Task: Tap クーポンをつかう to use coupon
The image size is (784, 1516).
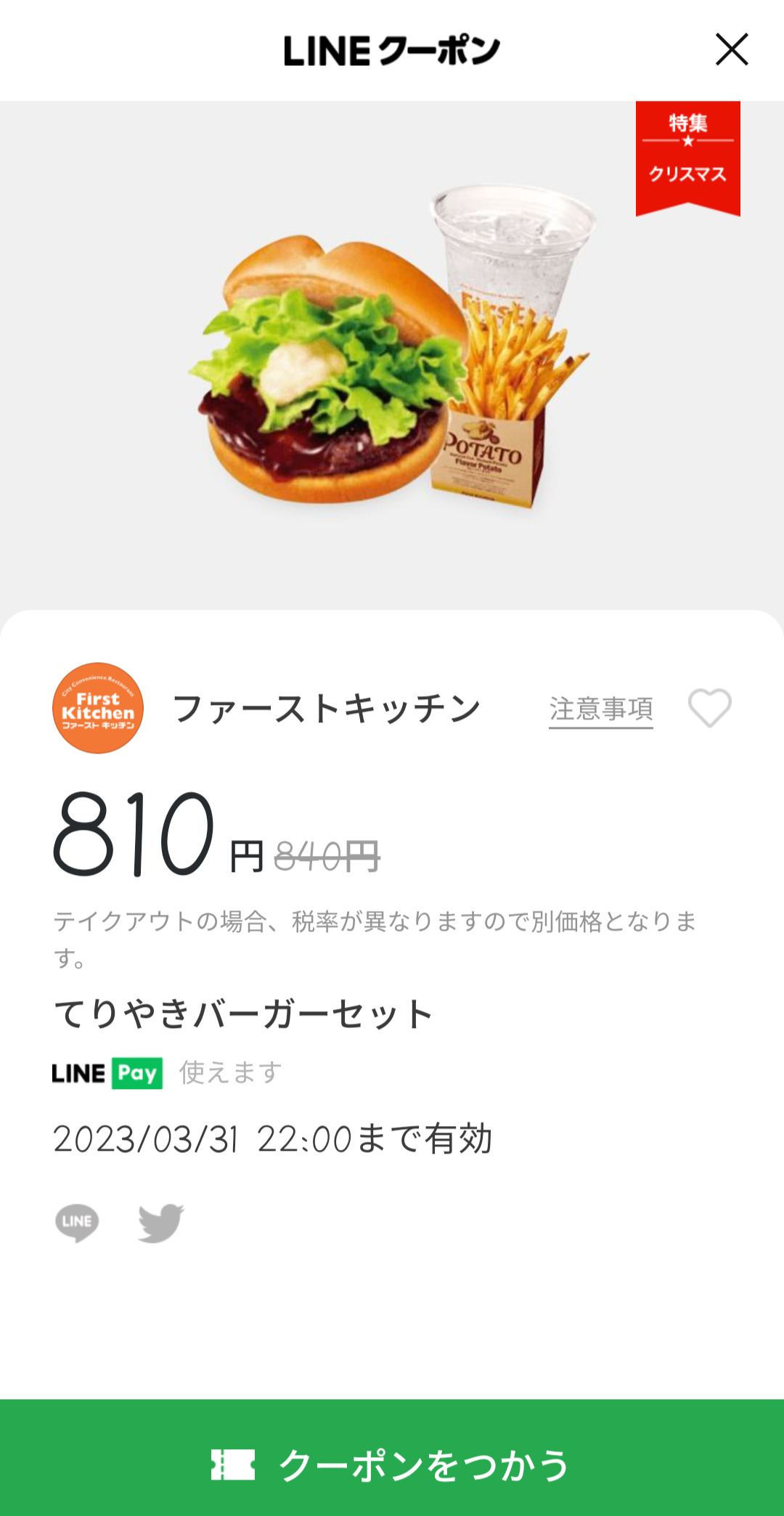Action: click(392, 1464)
